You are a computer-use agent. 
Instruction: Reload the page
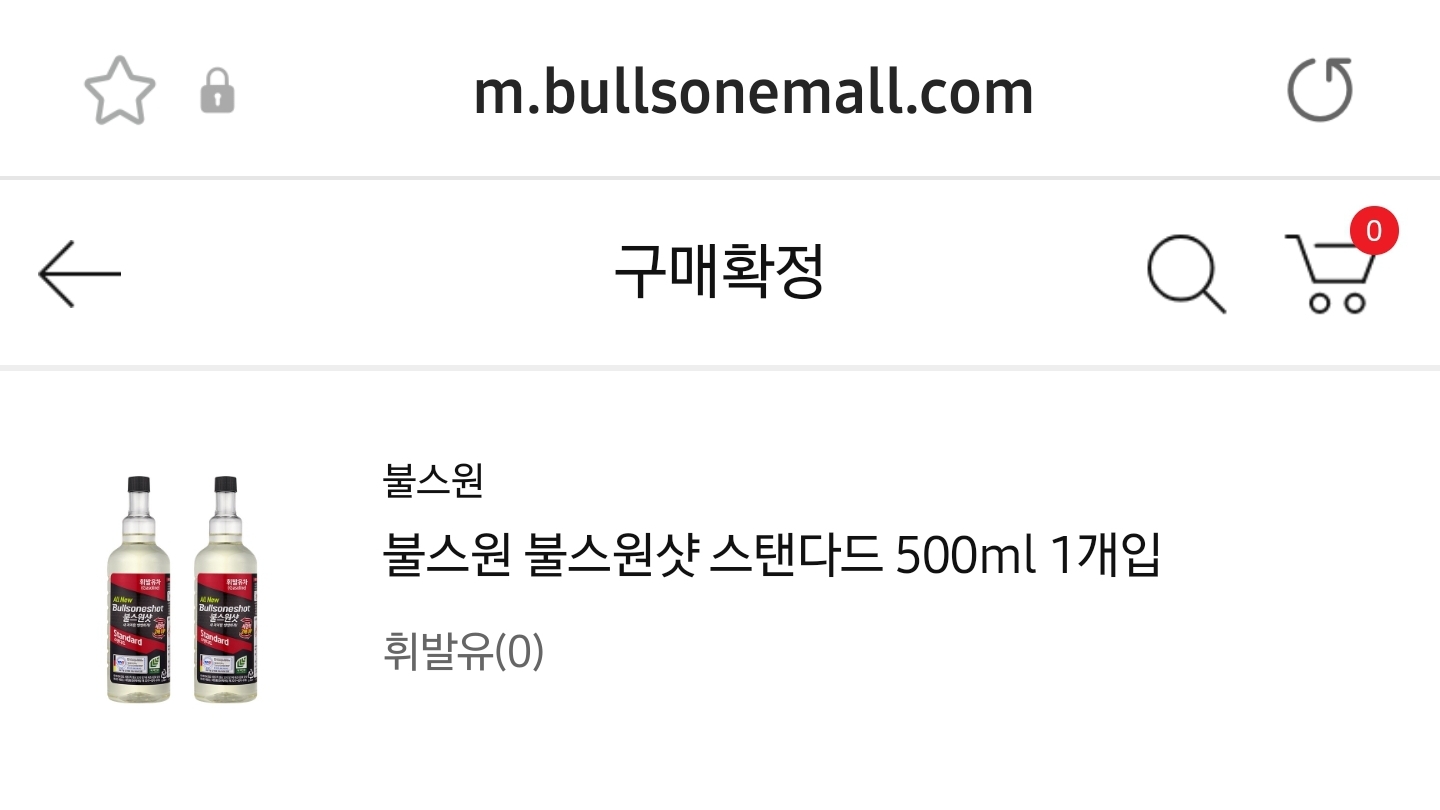(x=1319, y=90)
